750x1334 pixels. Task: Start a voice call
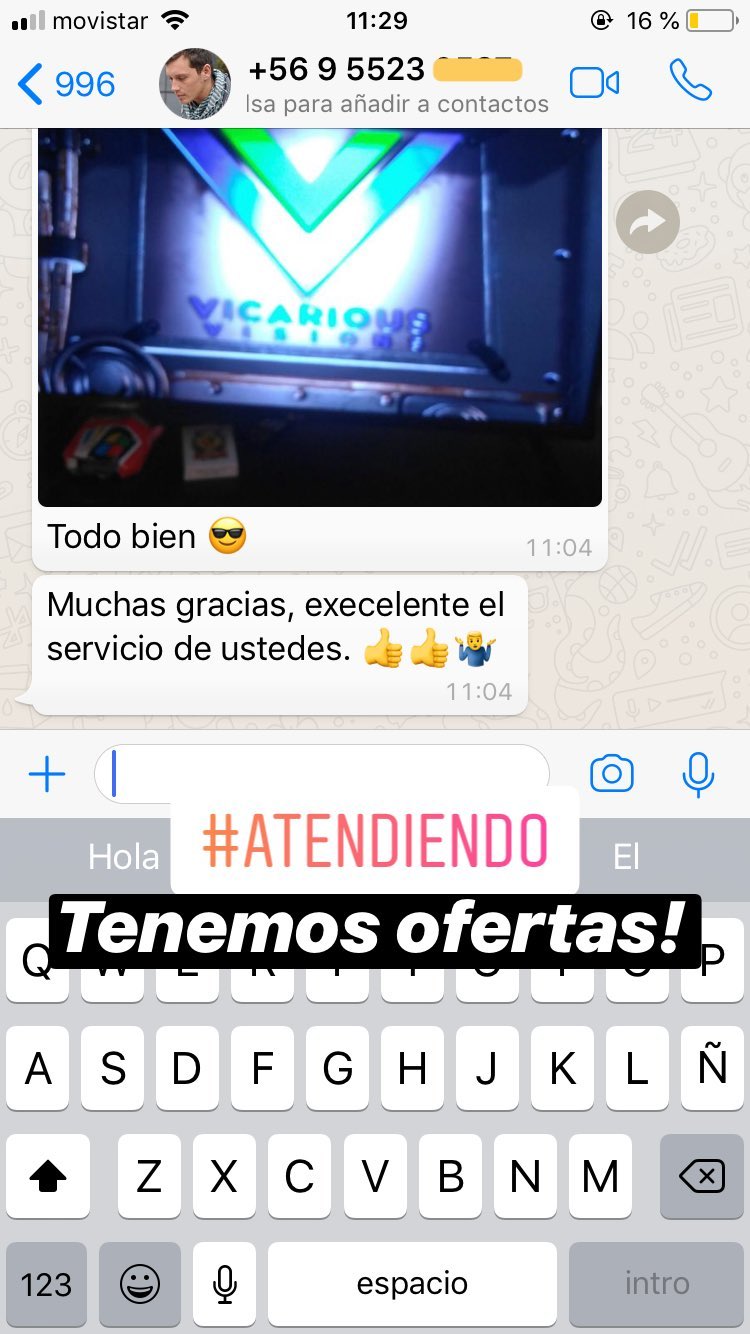690,82
